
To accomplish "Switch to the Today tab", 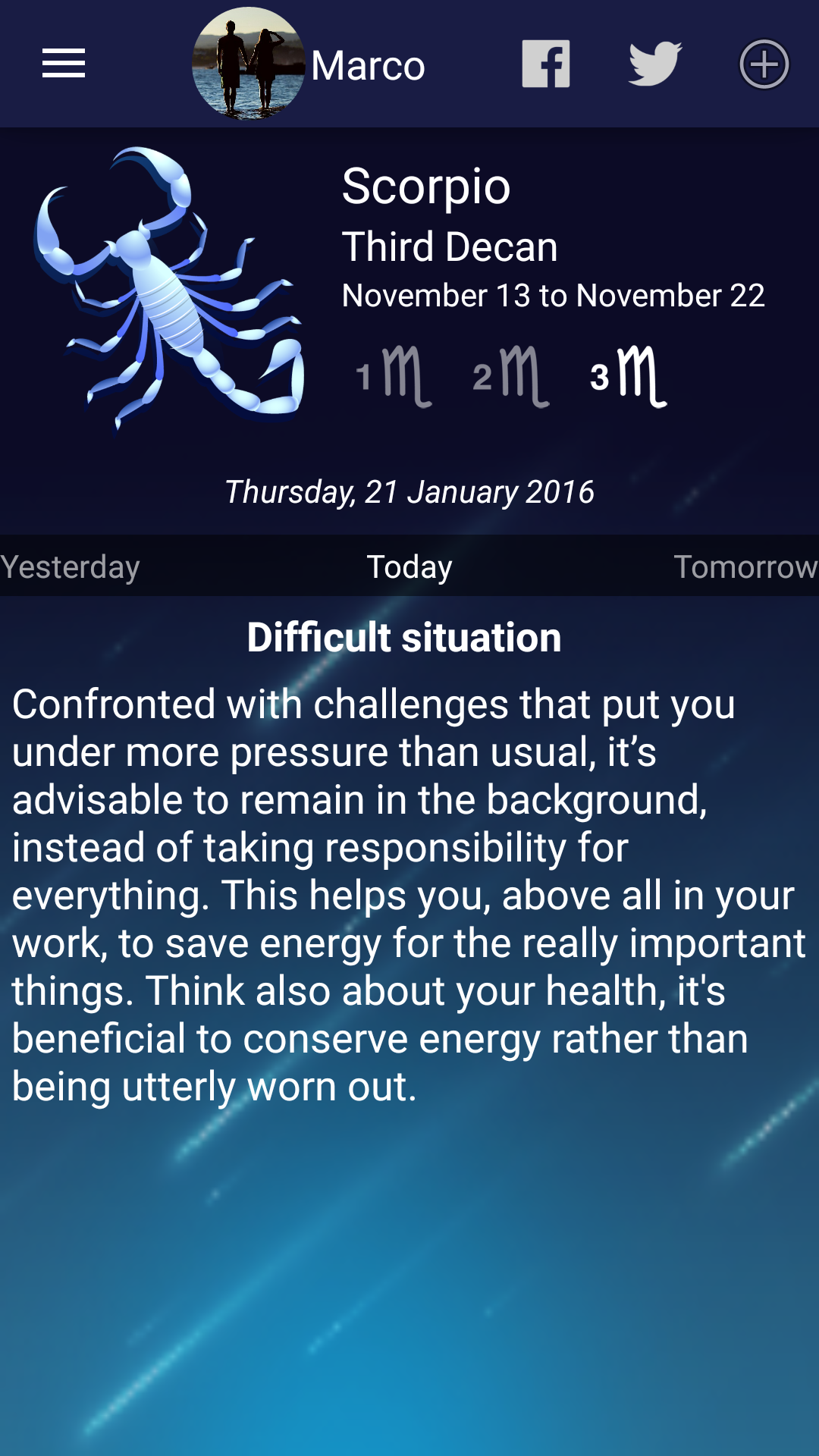I will (409, 566).
